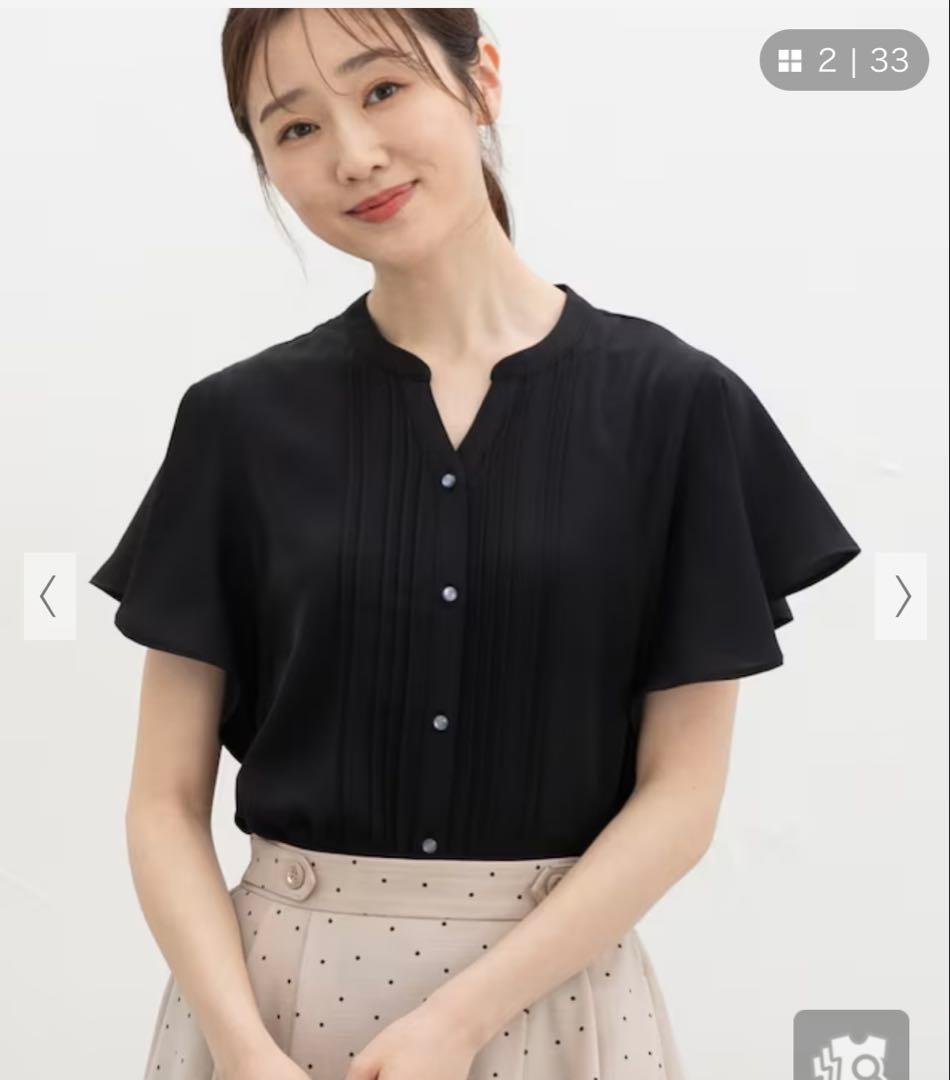Open the similar clothing search icon
The image size is (950, 1080).
[851, 1046]
